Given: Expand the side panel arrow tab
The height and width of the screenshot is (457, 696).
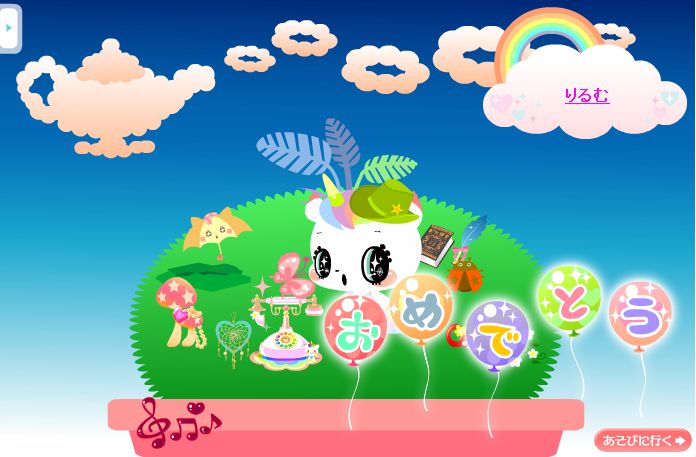Looking at the screenshot, I should point(9,28).
